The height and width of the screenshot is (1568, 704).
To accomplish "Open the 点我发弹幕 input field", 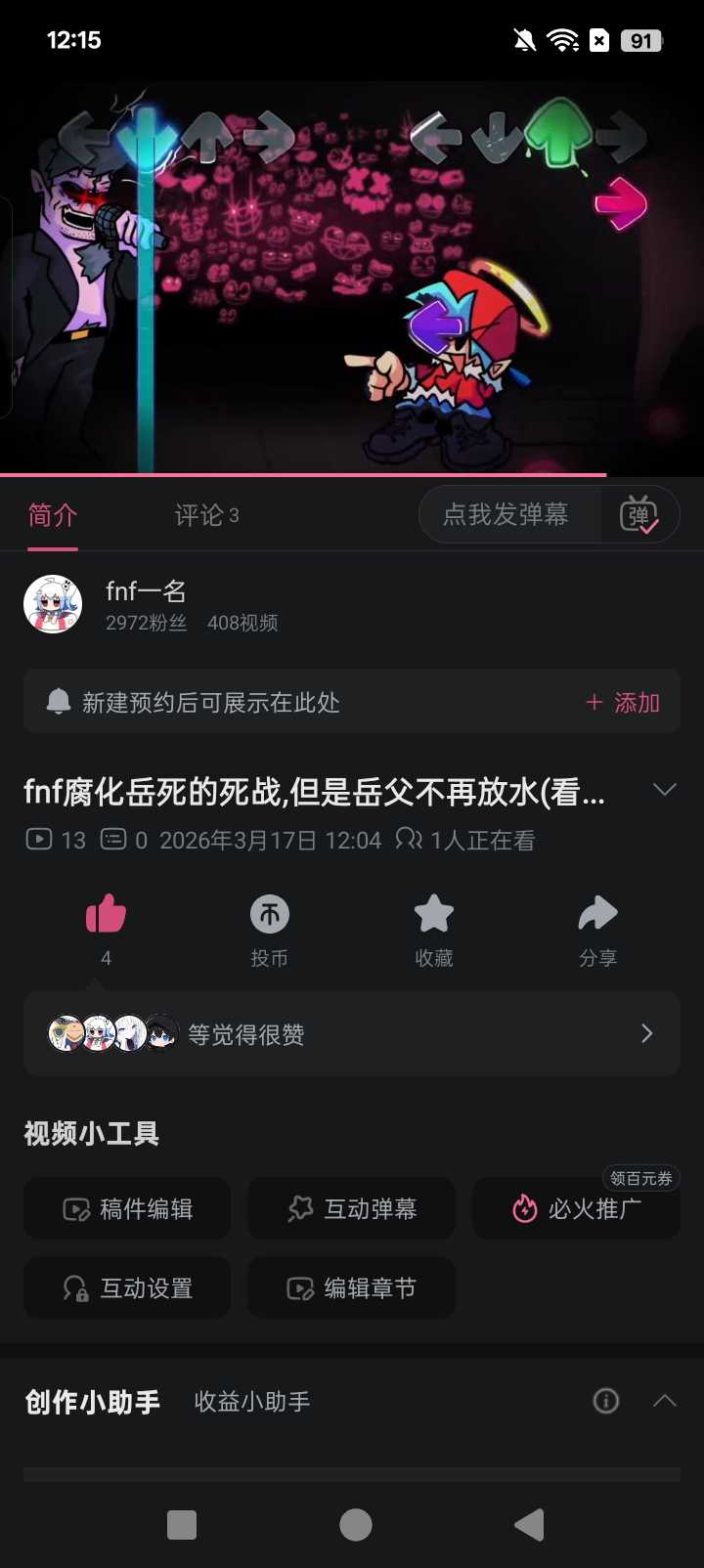I will coord(506,514).
